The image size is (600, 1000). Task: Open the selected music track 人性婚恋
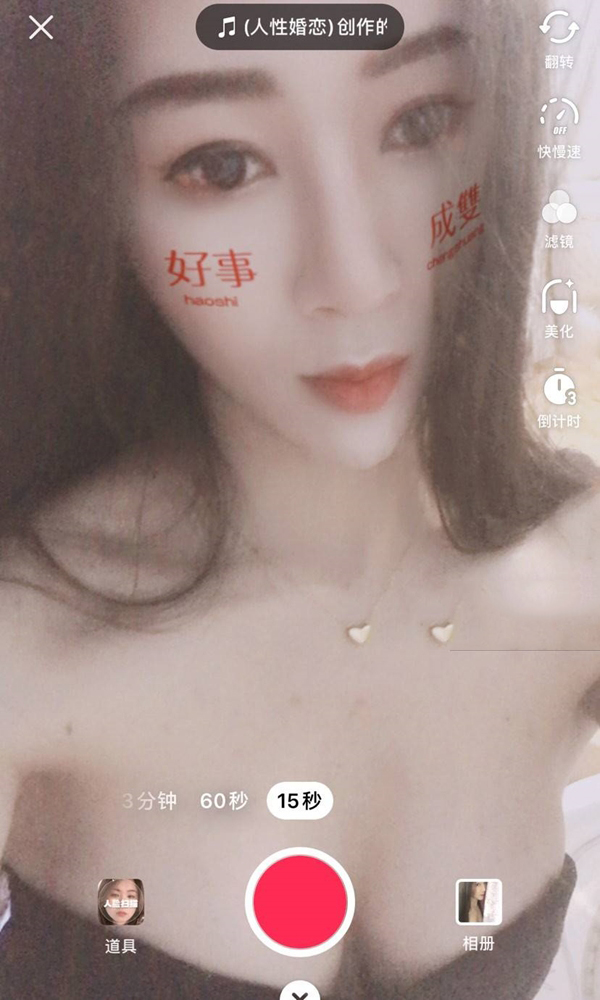pos(299,27)
